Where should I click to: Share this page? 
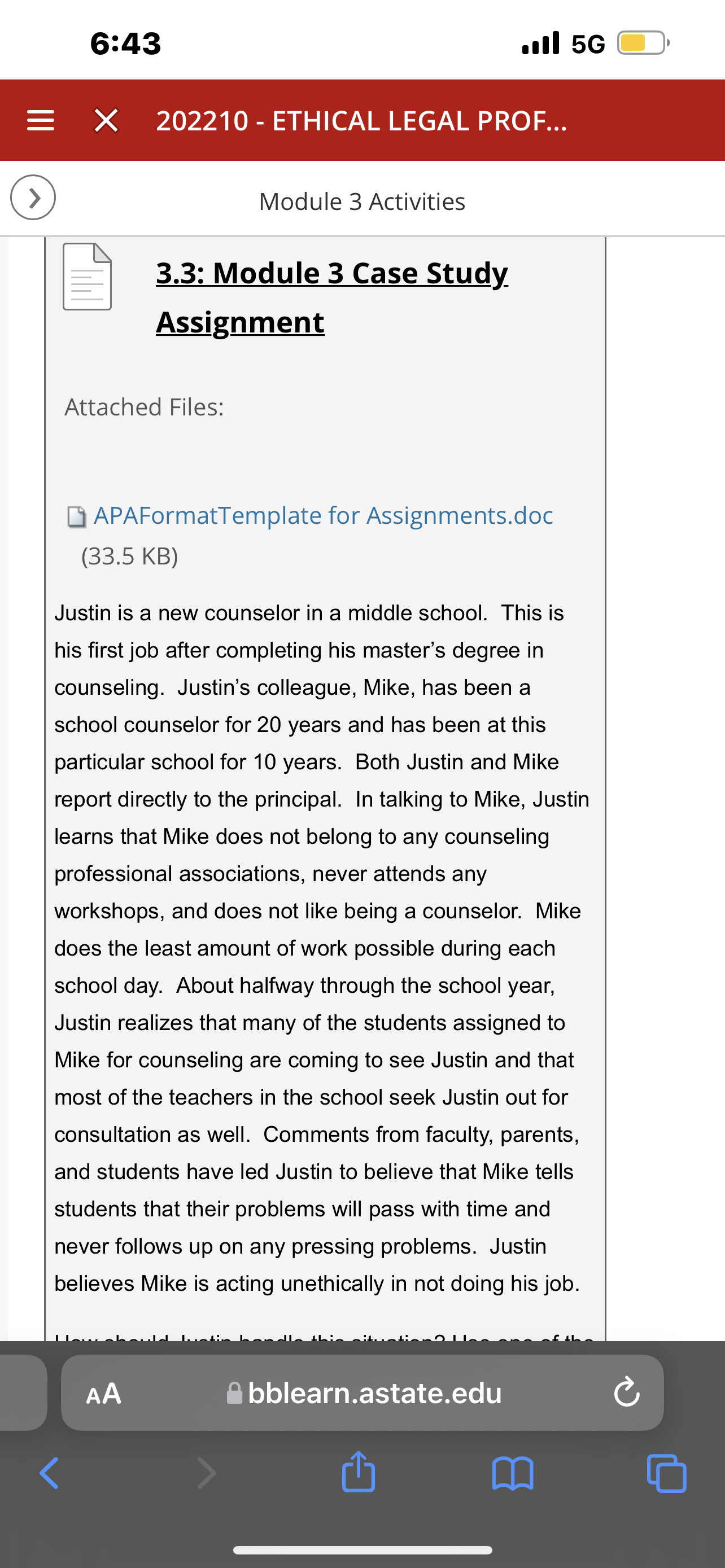tap(359, 1471)
